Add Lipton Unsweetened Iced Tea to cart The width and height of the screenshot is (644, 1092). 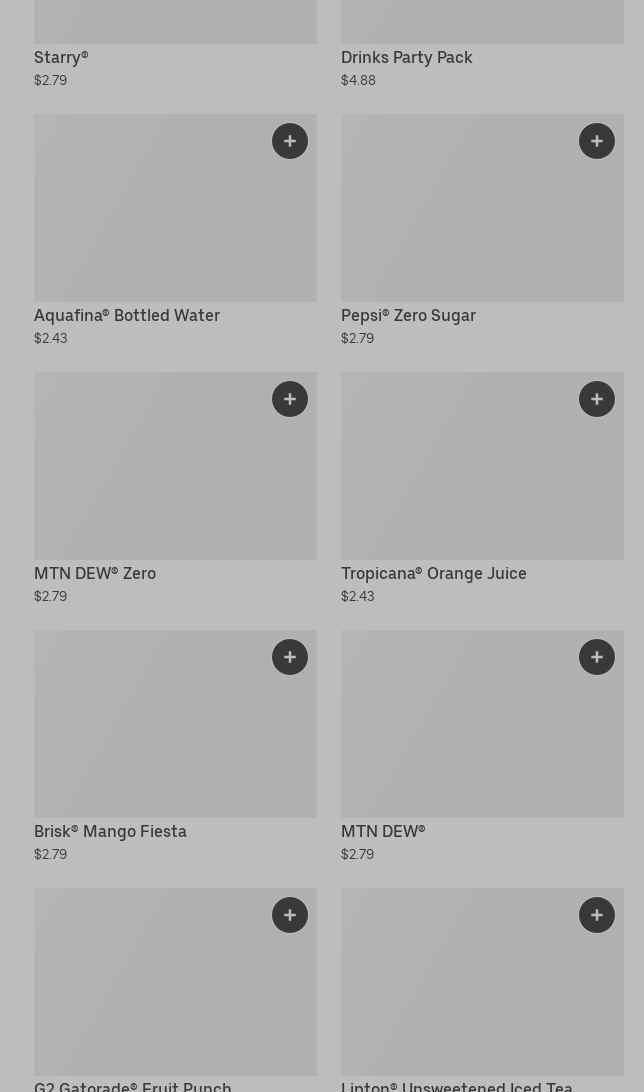597,915
